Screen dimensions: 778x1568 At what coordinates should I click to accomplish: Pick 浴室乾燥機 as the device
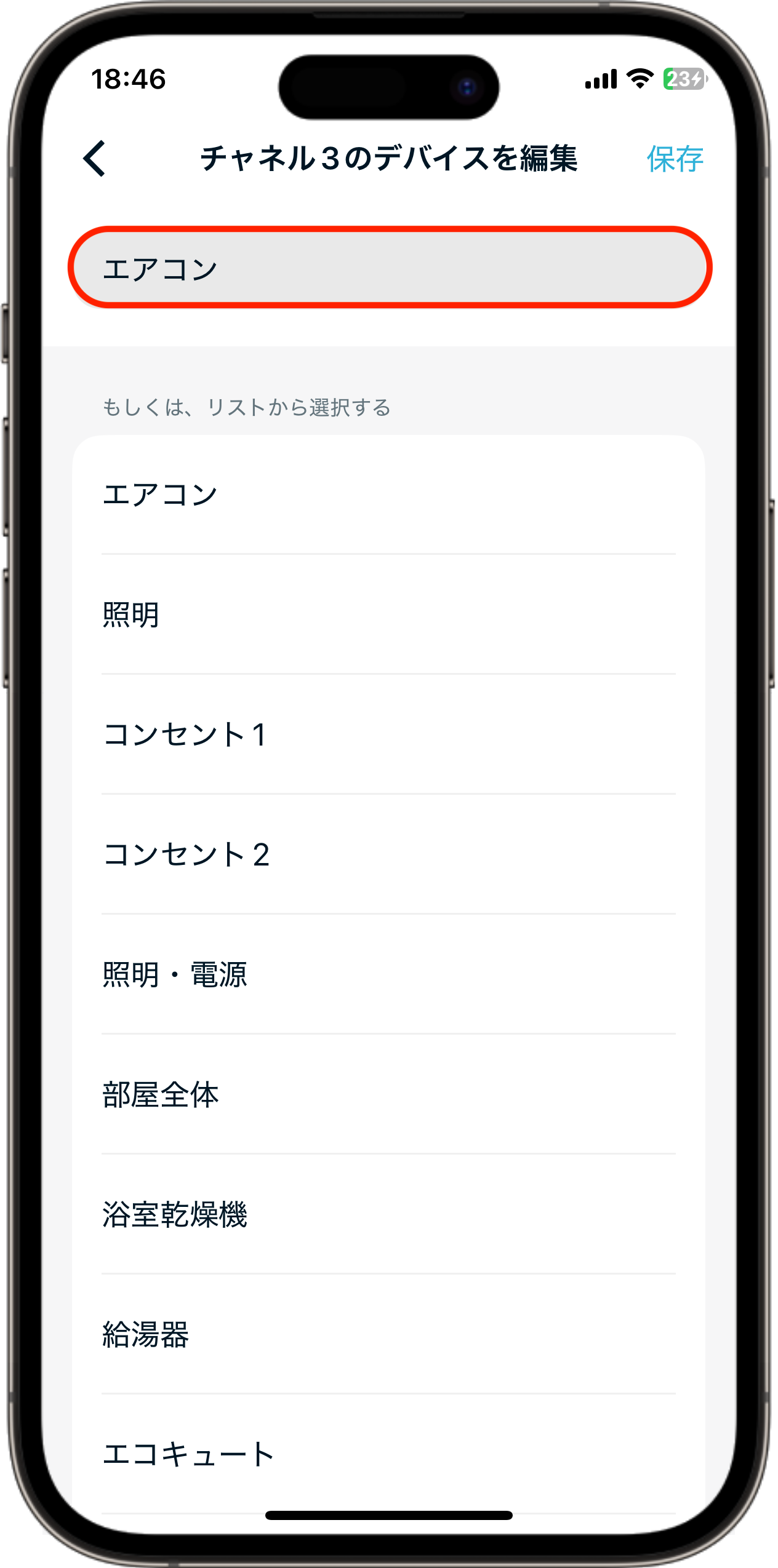click(x=388, y=1214)
